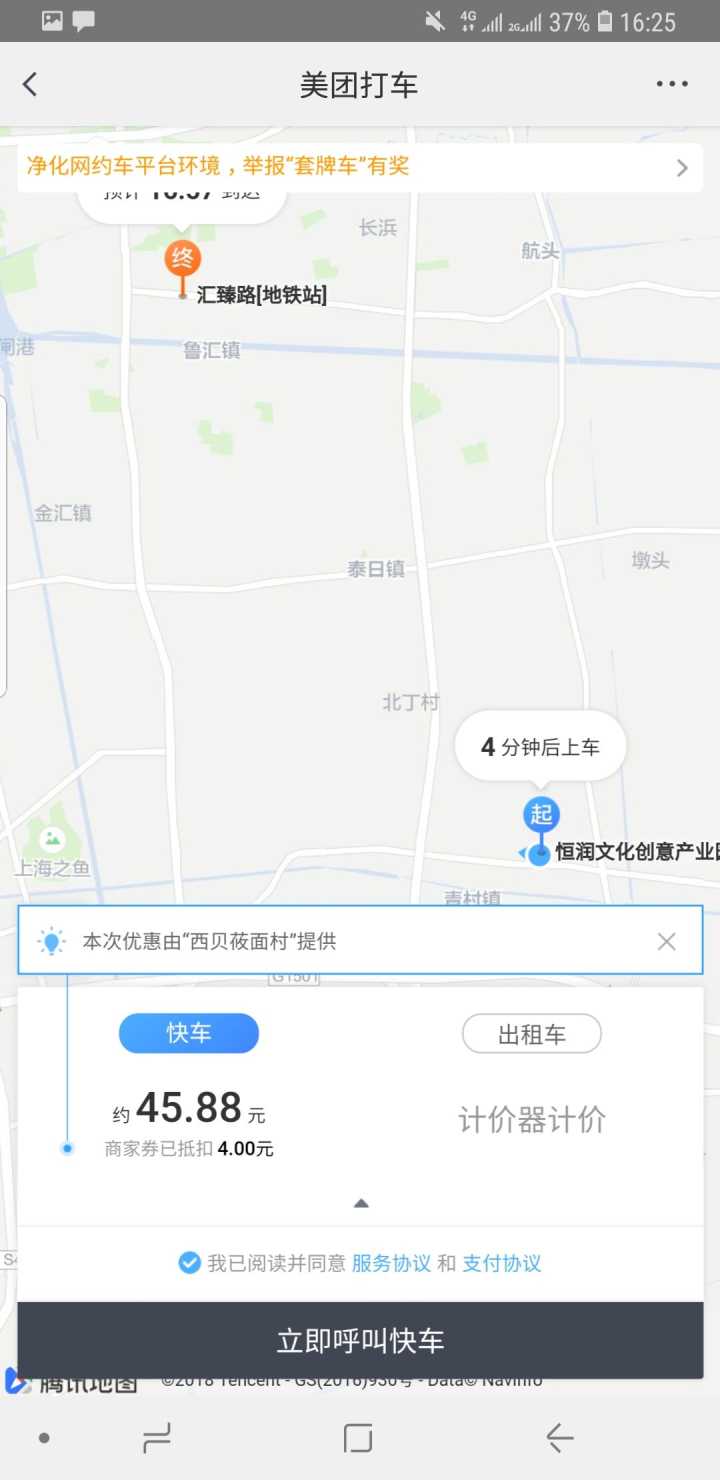Switch to the 出租车 option

[x=531, y=1034]
